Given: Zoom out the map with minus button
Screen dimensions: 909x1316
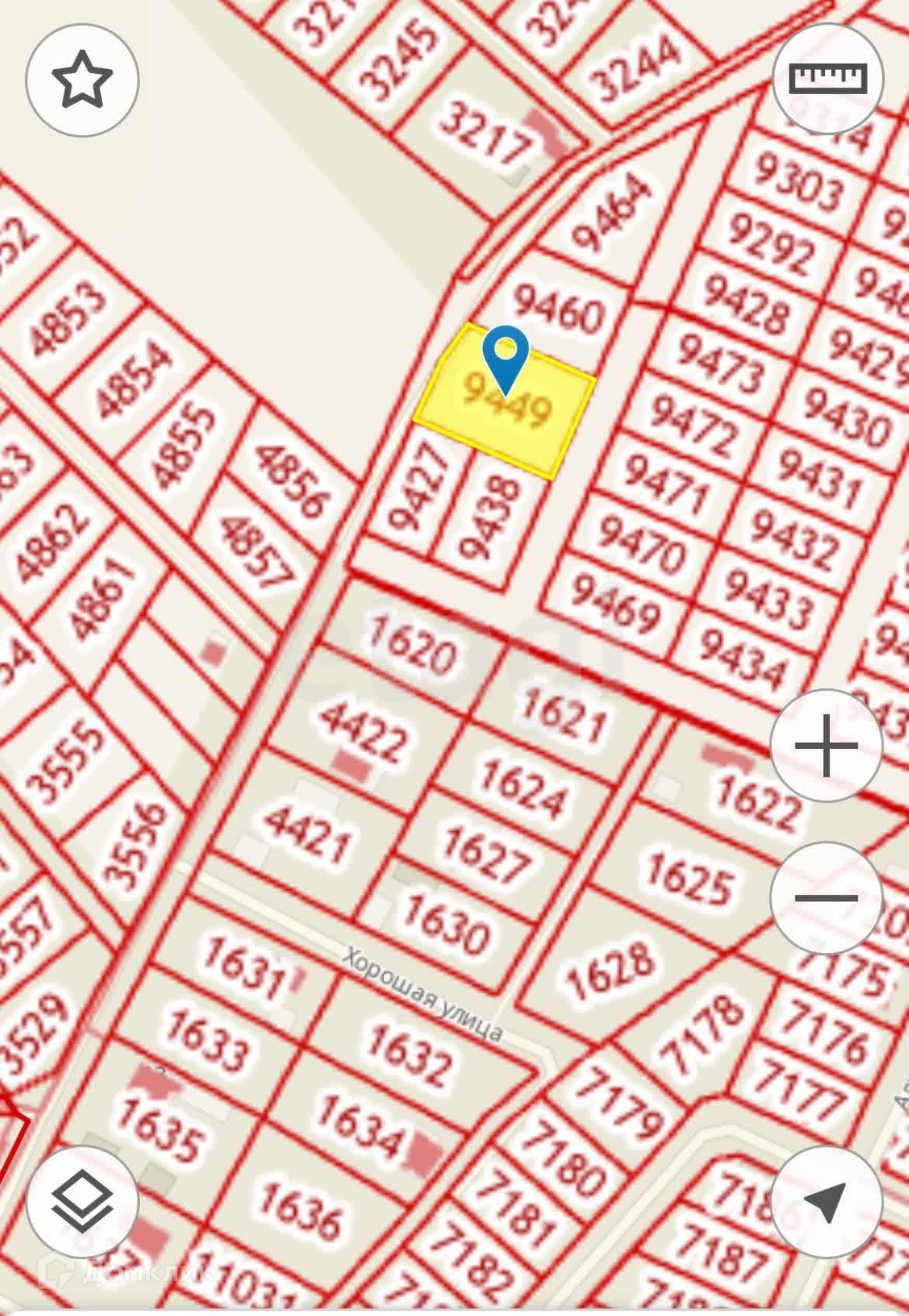Looking at the screenshot, I should click(x=826, y=897).
